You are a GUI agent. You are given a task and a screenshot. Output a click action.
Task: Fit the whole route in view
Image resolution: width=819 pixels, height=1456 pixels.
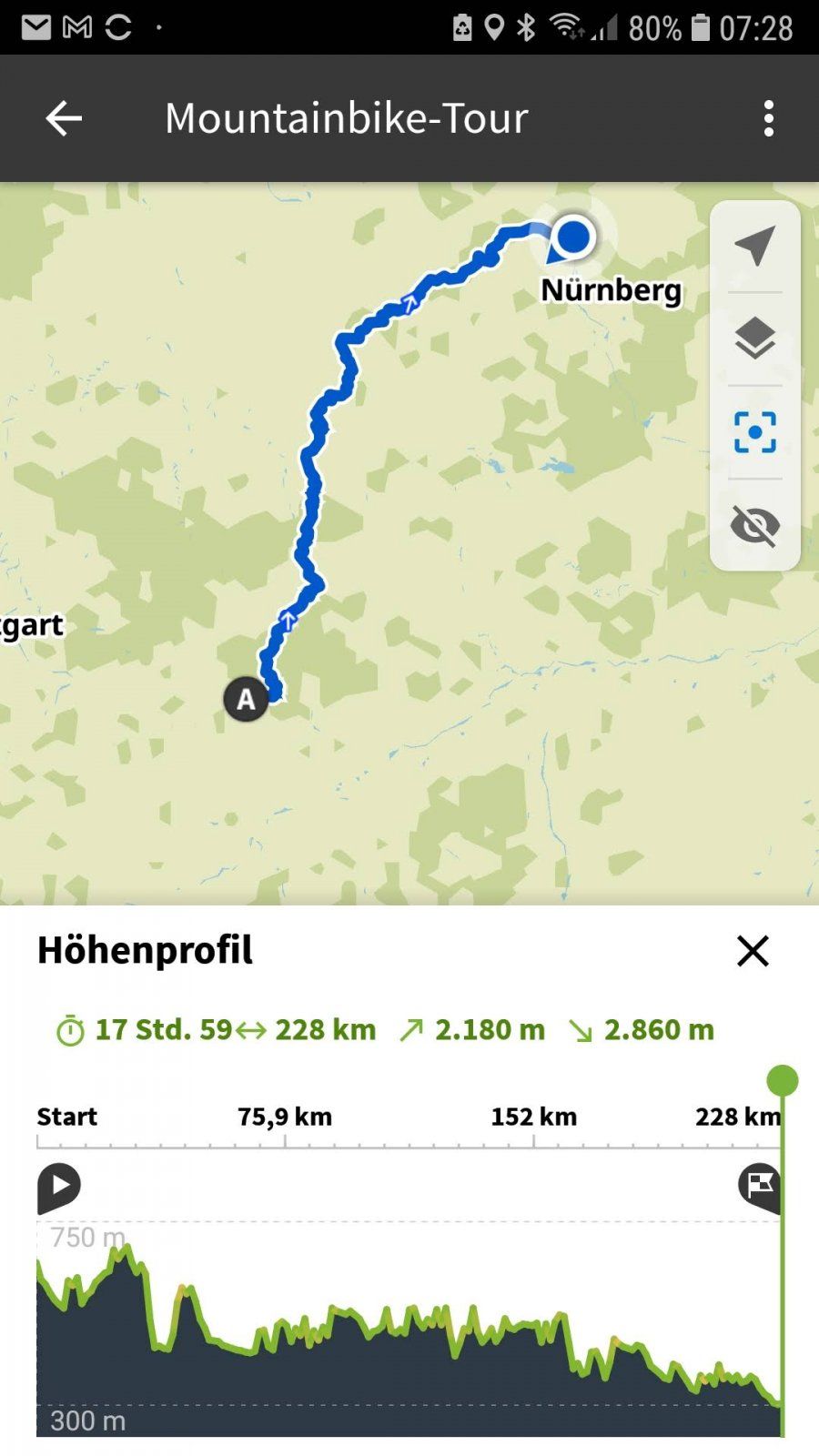pyautogui.click(x=754, y=432)
